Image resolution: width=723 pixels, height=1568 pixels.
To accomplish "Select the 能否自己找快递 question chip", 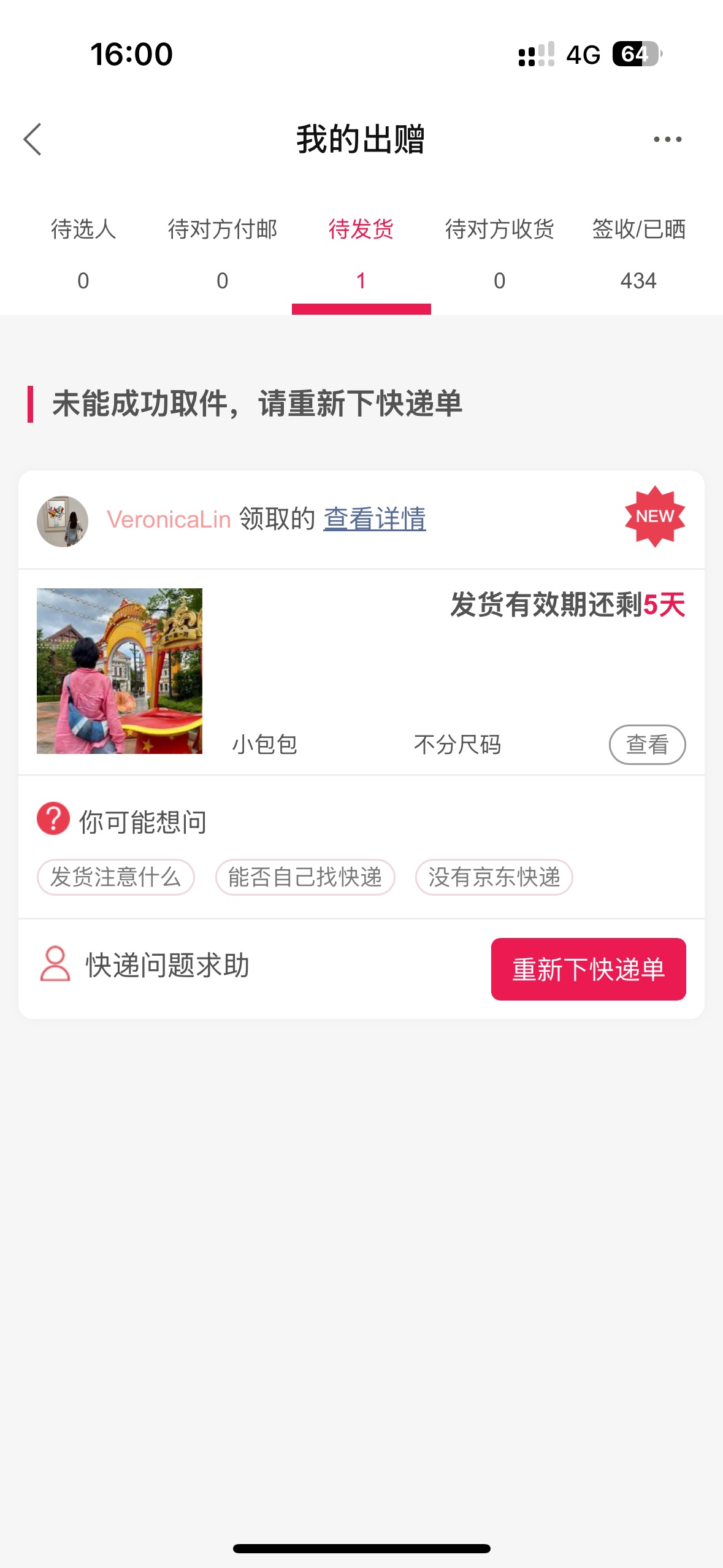I will (305, 877).
